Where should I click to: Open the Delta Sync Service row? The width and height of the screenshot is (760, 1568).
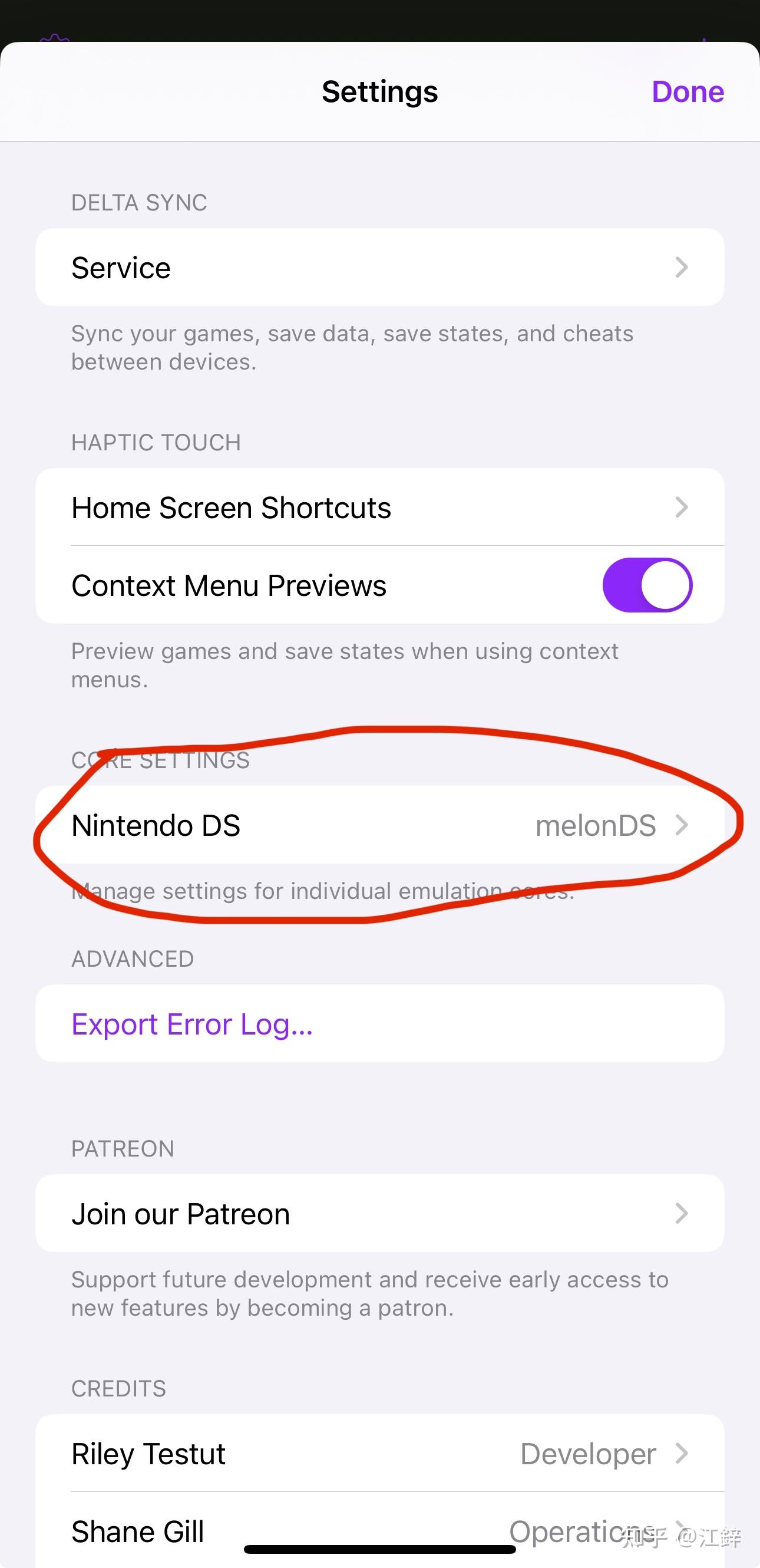click(x=379, y=267)
